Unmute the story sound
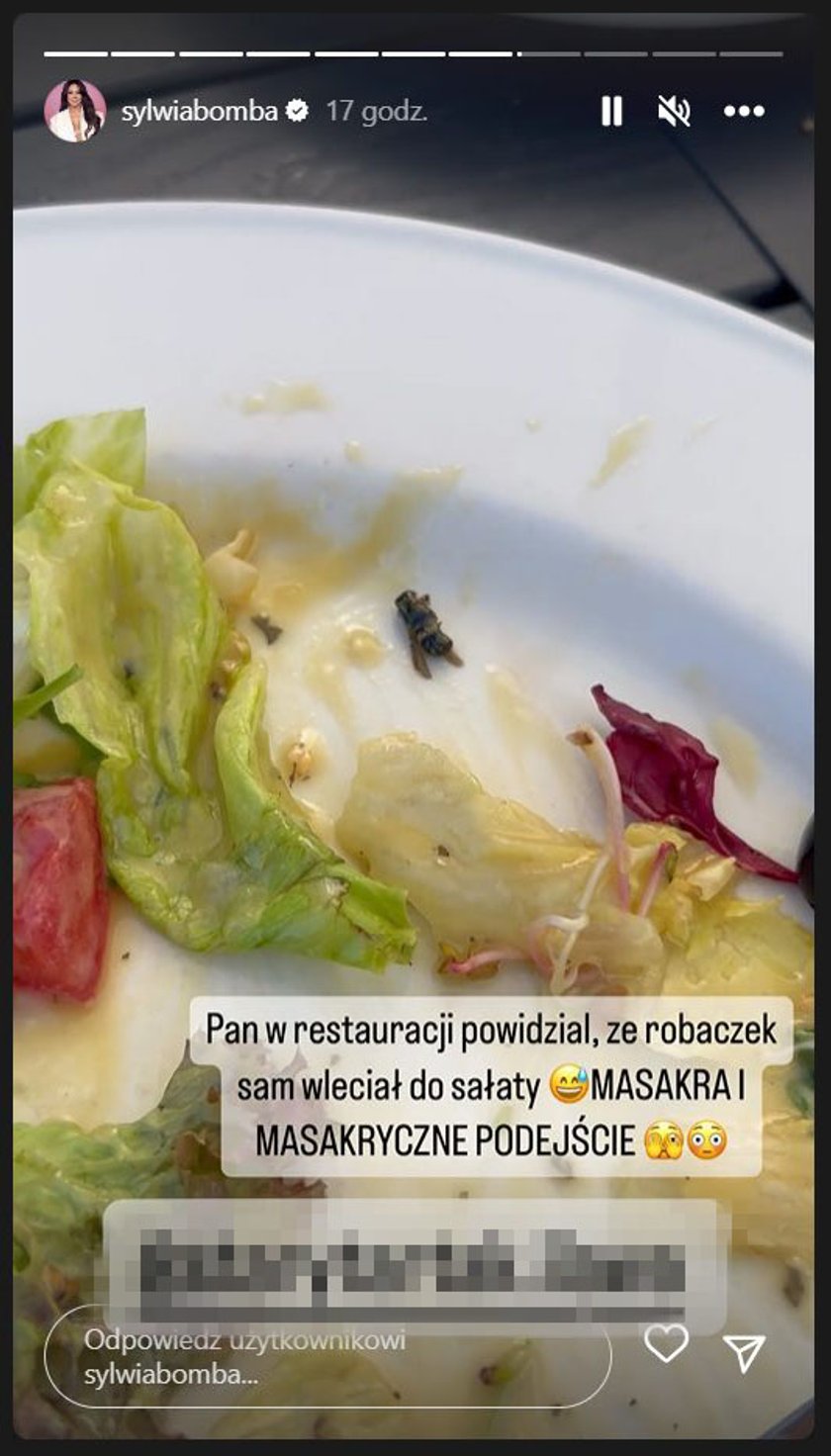Image resolution: width=831 pixels, height=1456 pixels. click(674, 112)
